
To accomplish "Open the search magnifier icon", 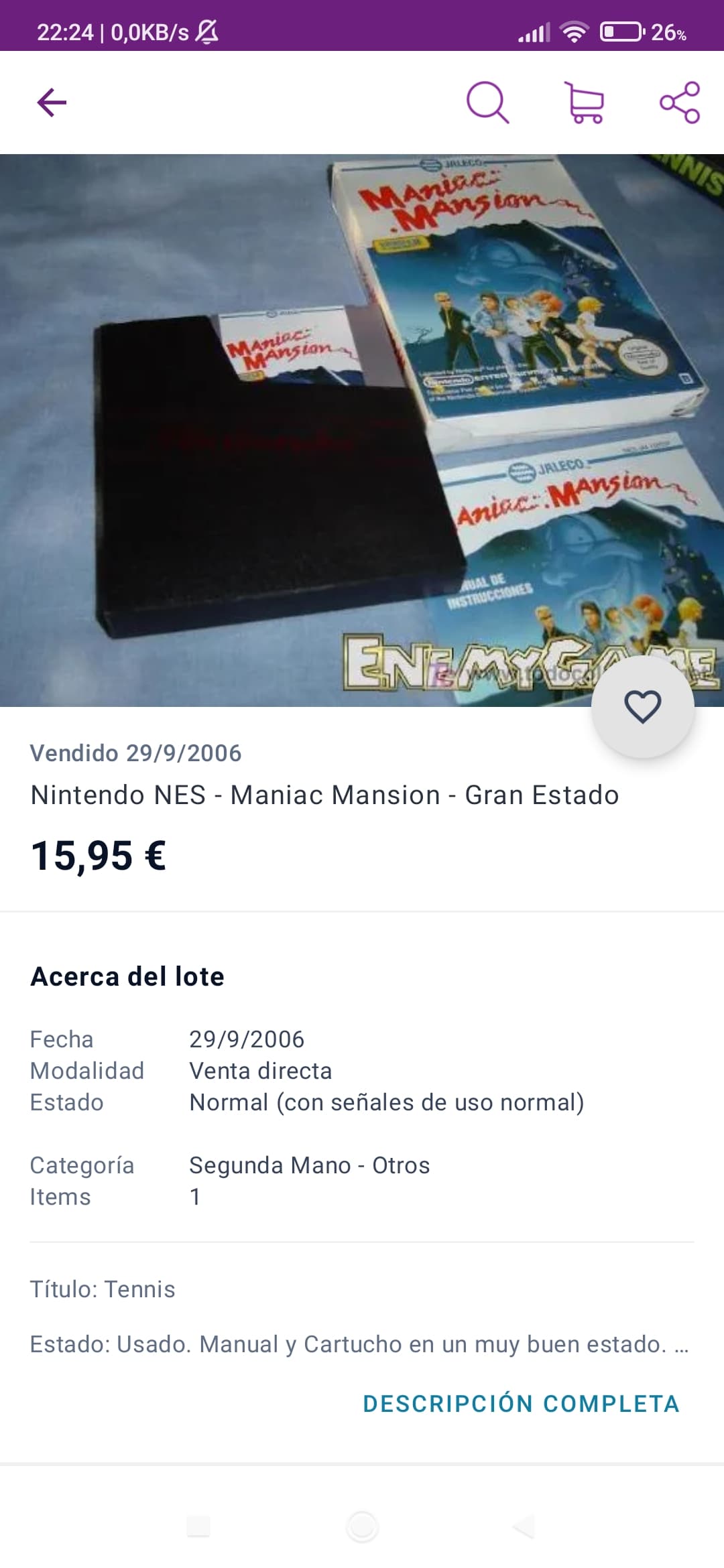I will click(x=488, y=103).
